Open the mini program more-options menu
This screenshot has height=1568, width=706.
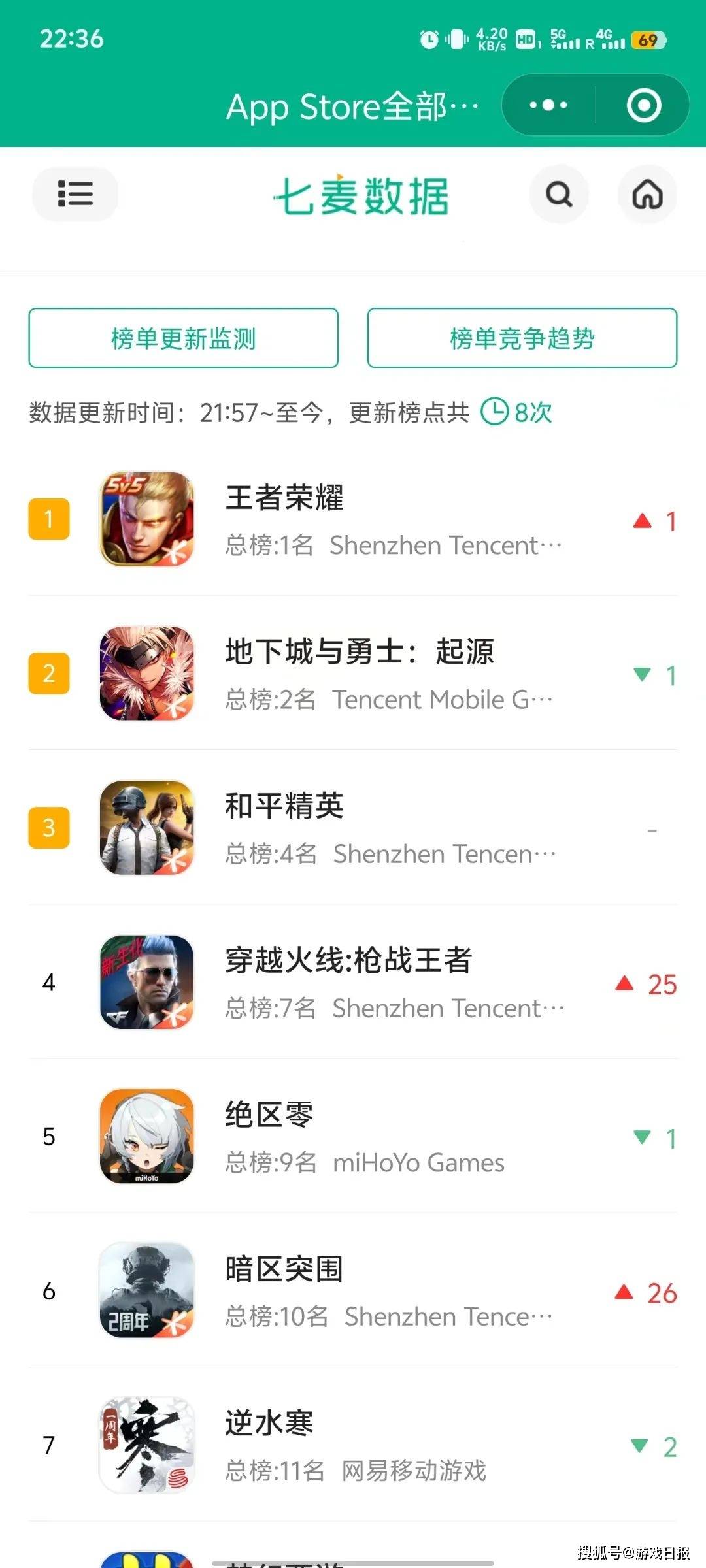pos(548,105)
